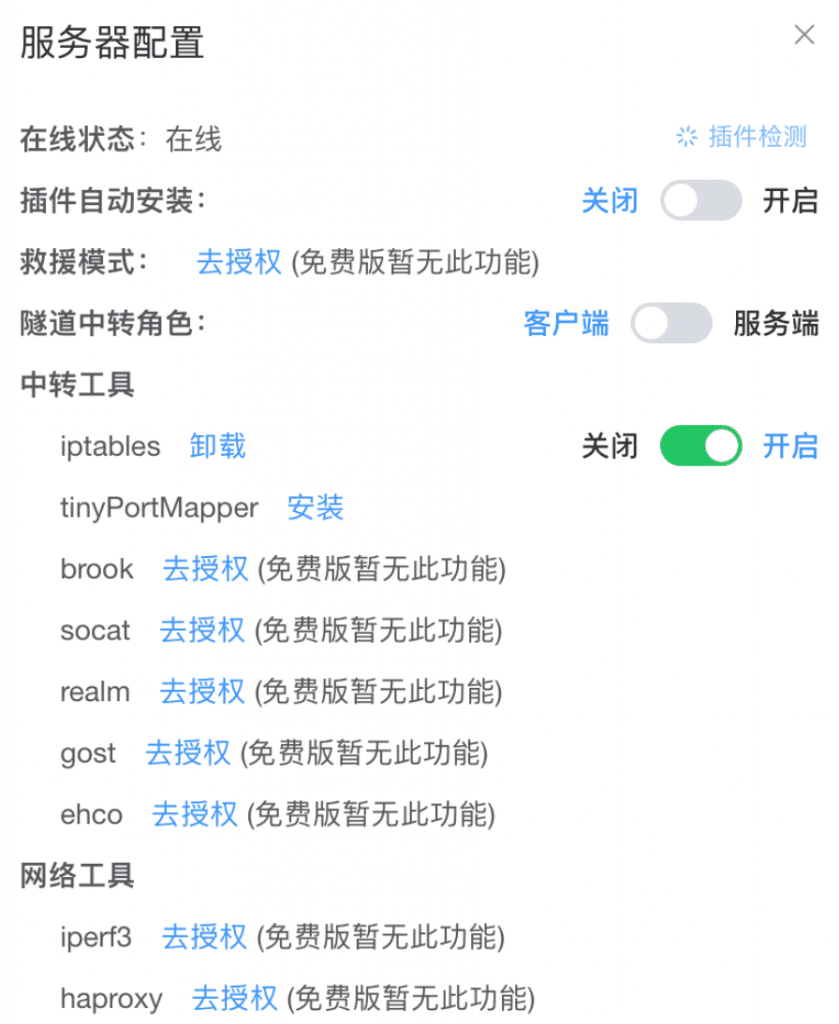The height and width of the screenshot is (1024, 839).
Task: Toggle the 隧道中转角色 switch
Action: [x=672, y=323]
